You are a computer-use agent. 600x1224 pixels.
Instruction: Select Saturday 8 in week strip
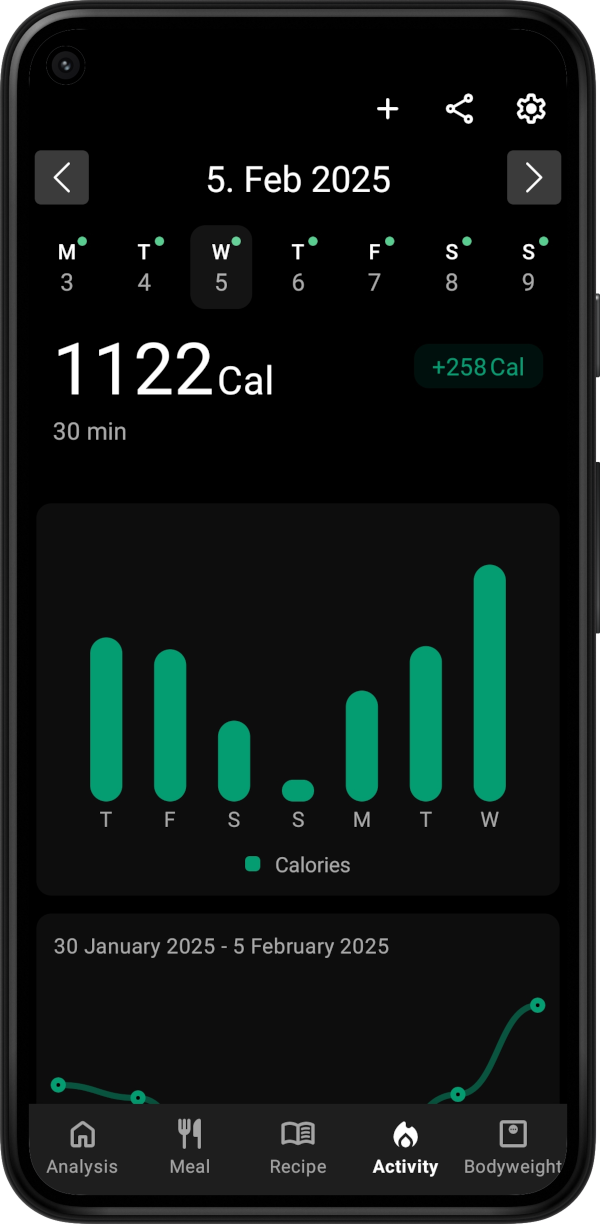(452, 267)
